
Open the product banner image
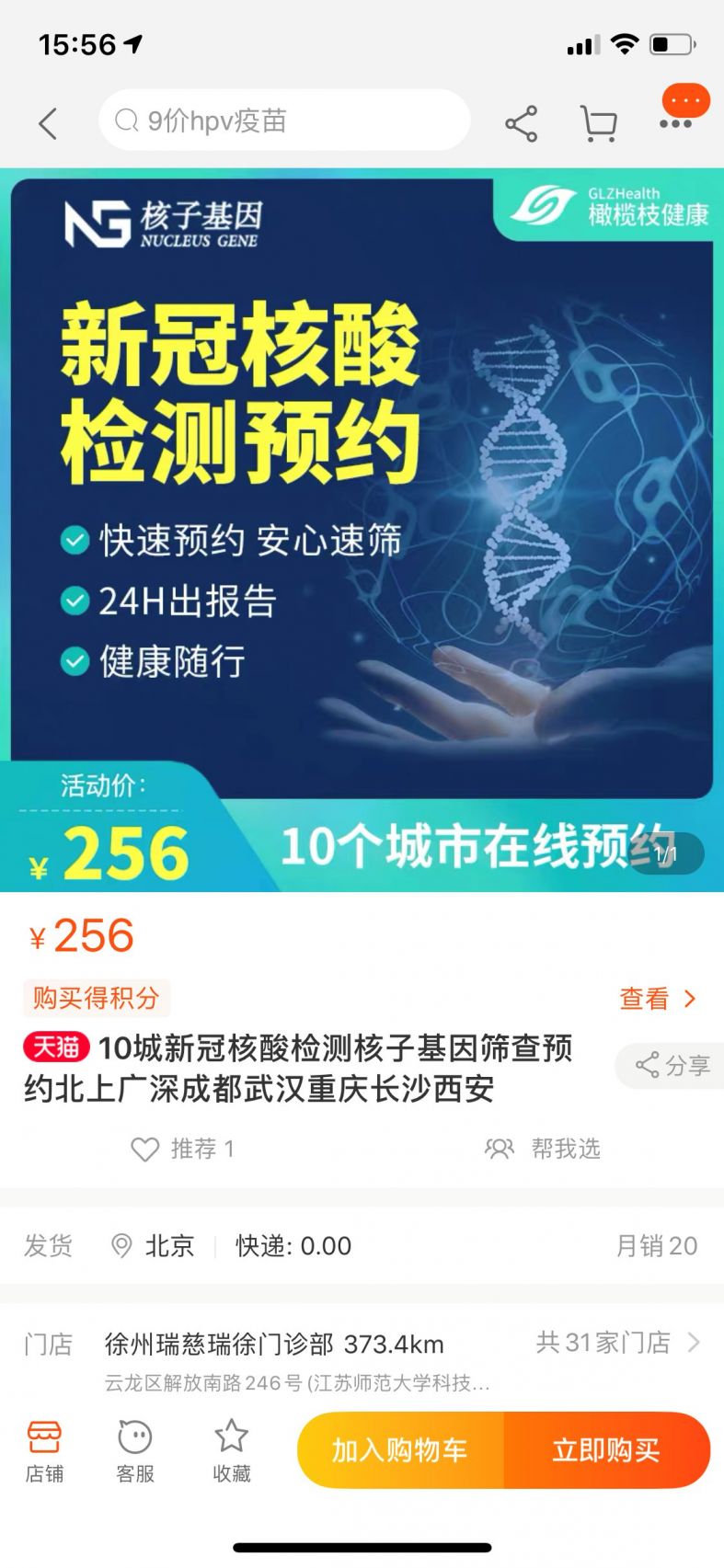[x=362, y=529]
